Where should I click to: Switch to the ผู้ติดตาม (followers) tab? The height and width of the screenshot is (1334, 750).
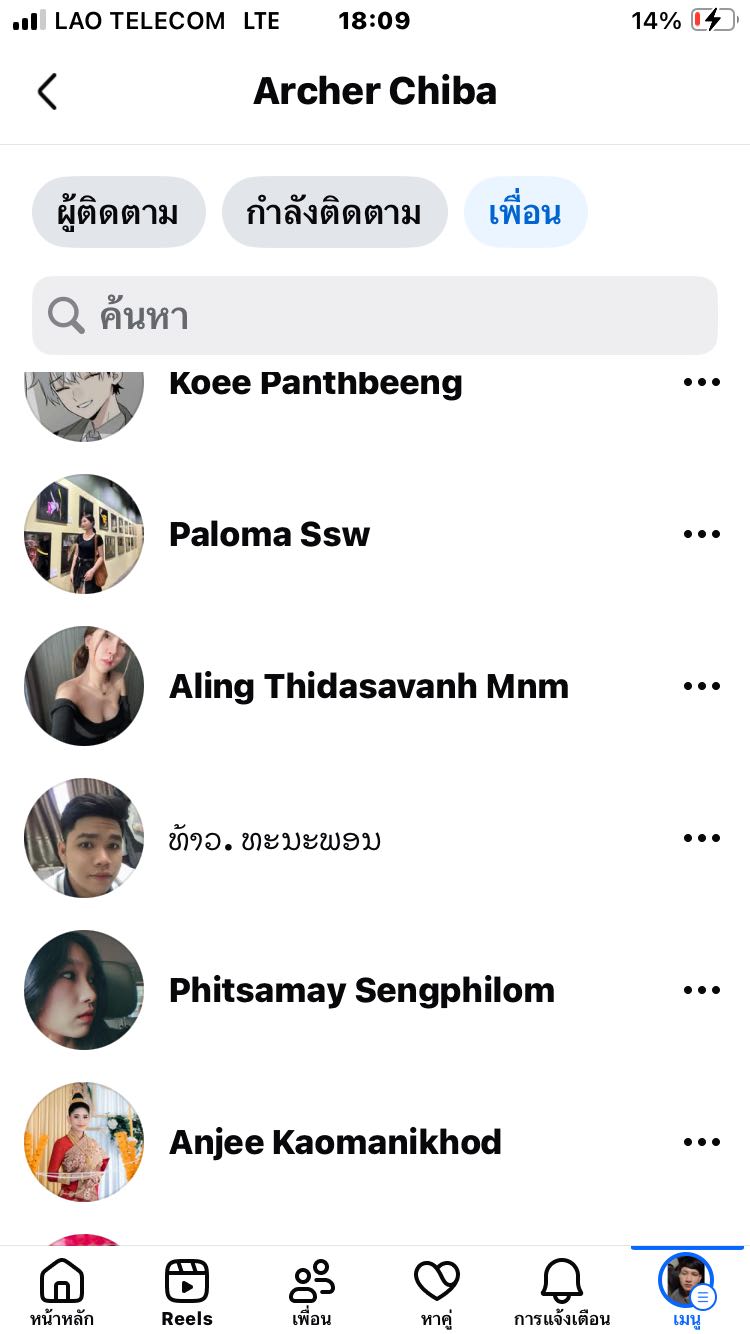119,213
